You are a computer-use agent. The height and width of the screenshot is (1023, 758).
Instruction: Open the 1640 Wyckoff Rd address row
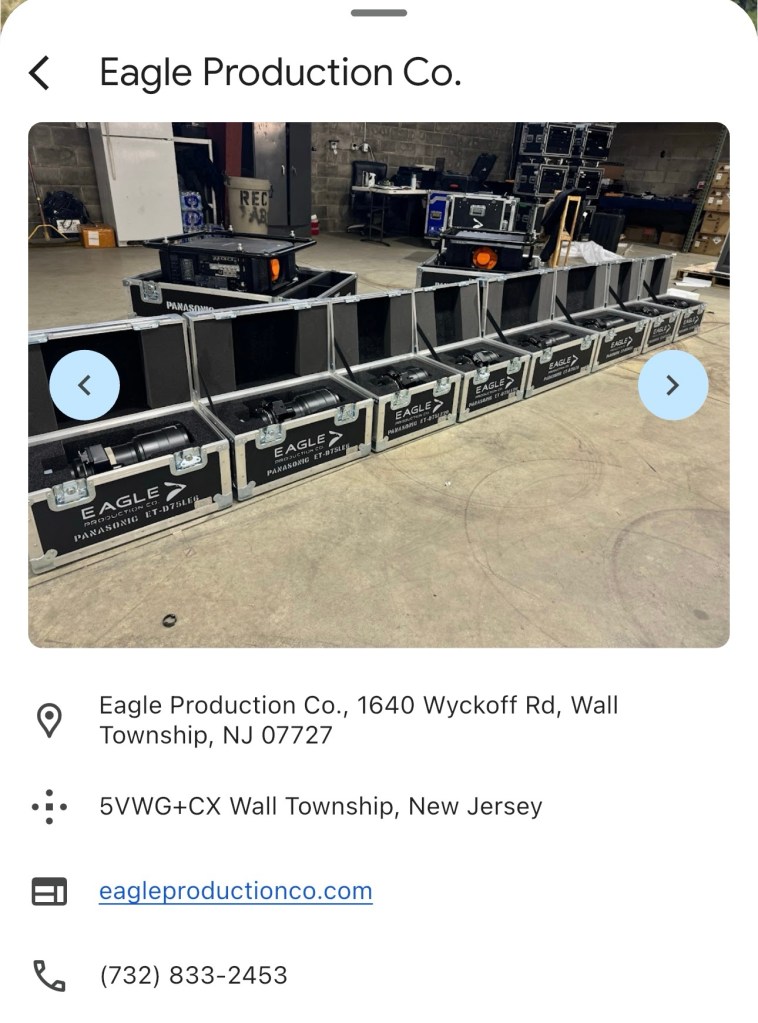(x=358, y=720)
